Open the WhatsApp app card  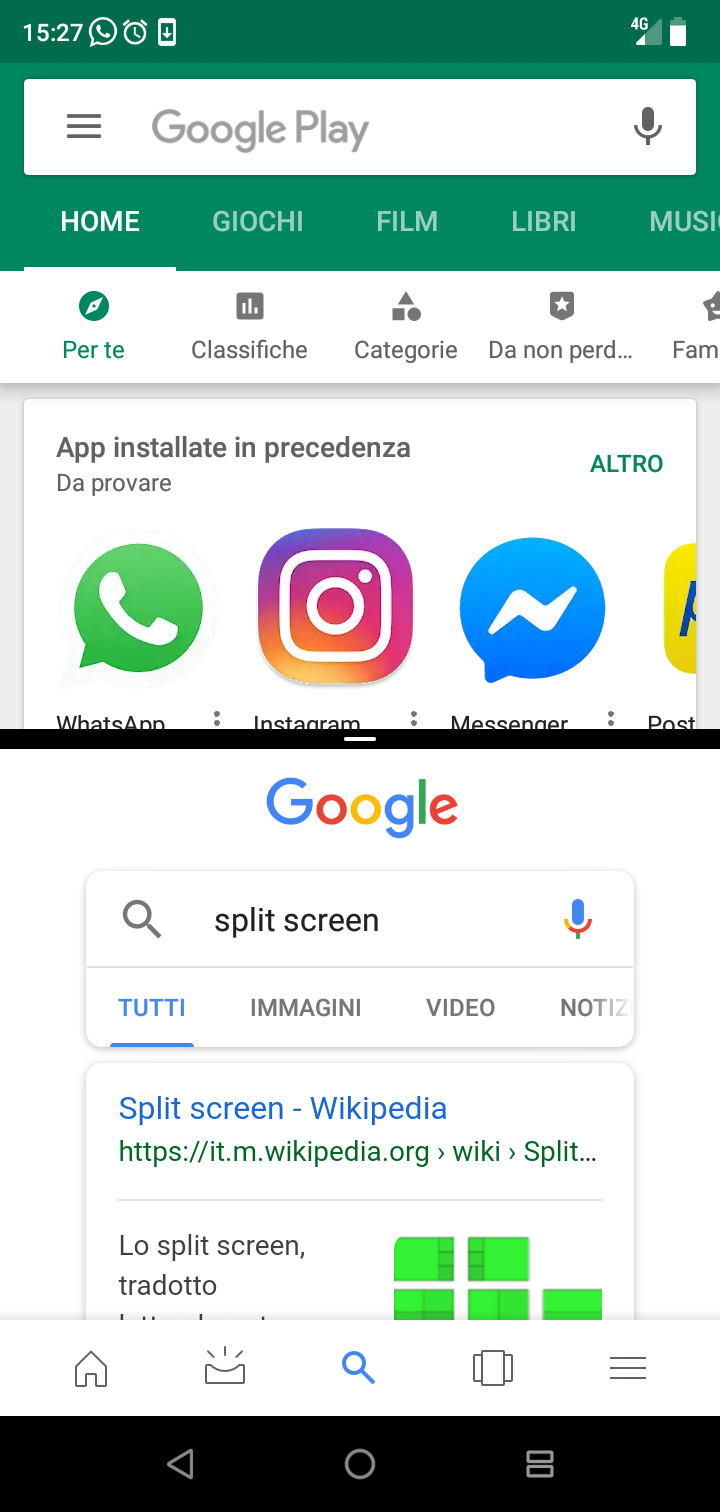point(138,608)
